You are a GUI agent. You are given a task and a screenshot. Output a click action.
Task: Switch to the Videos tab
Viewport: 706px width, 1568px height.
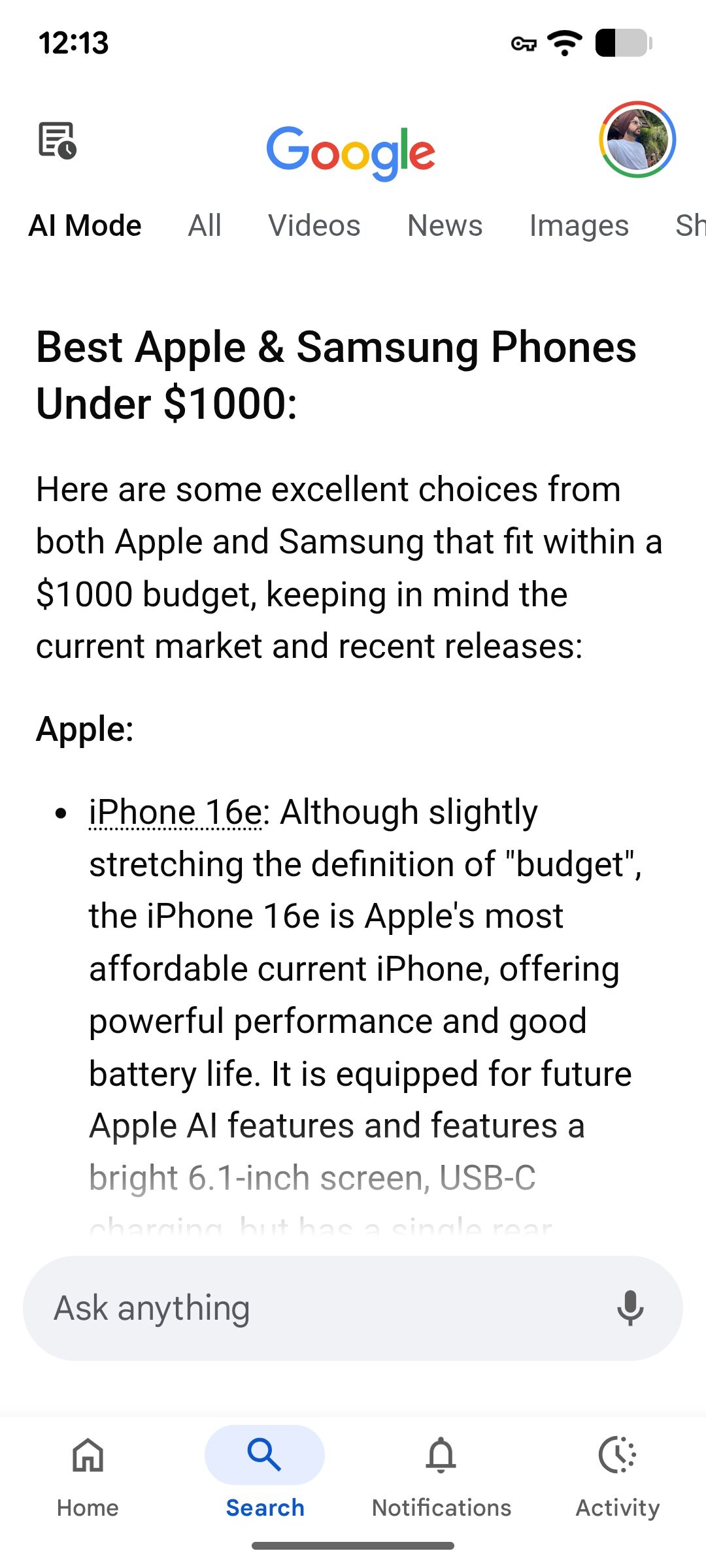tap(314, 226)
